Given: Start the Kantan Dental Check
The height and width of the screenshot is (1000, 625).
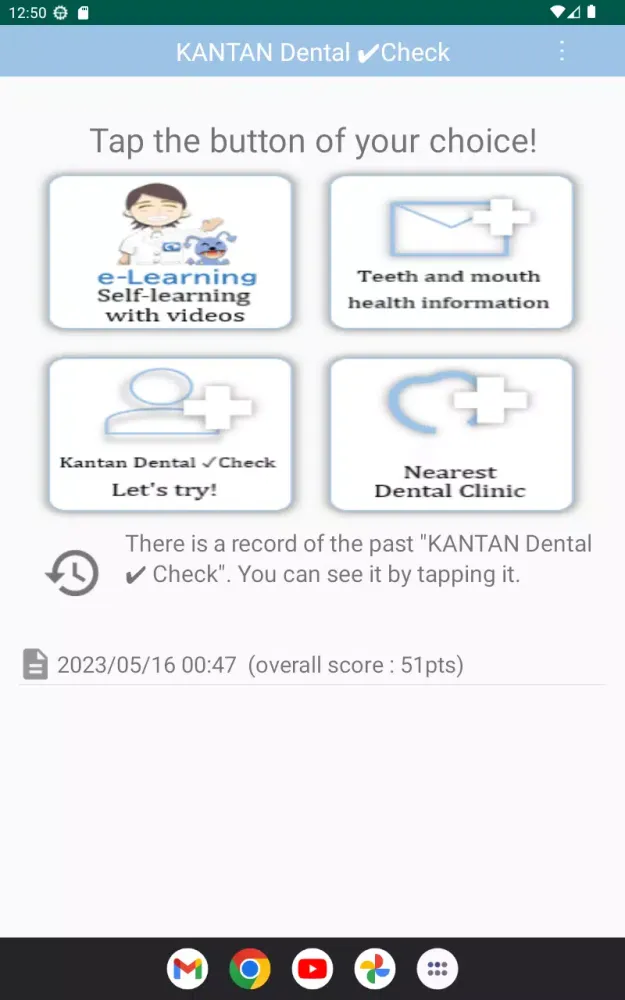Looking at the screenshot, I should pyautogui.click(x=170, y=435).
